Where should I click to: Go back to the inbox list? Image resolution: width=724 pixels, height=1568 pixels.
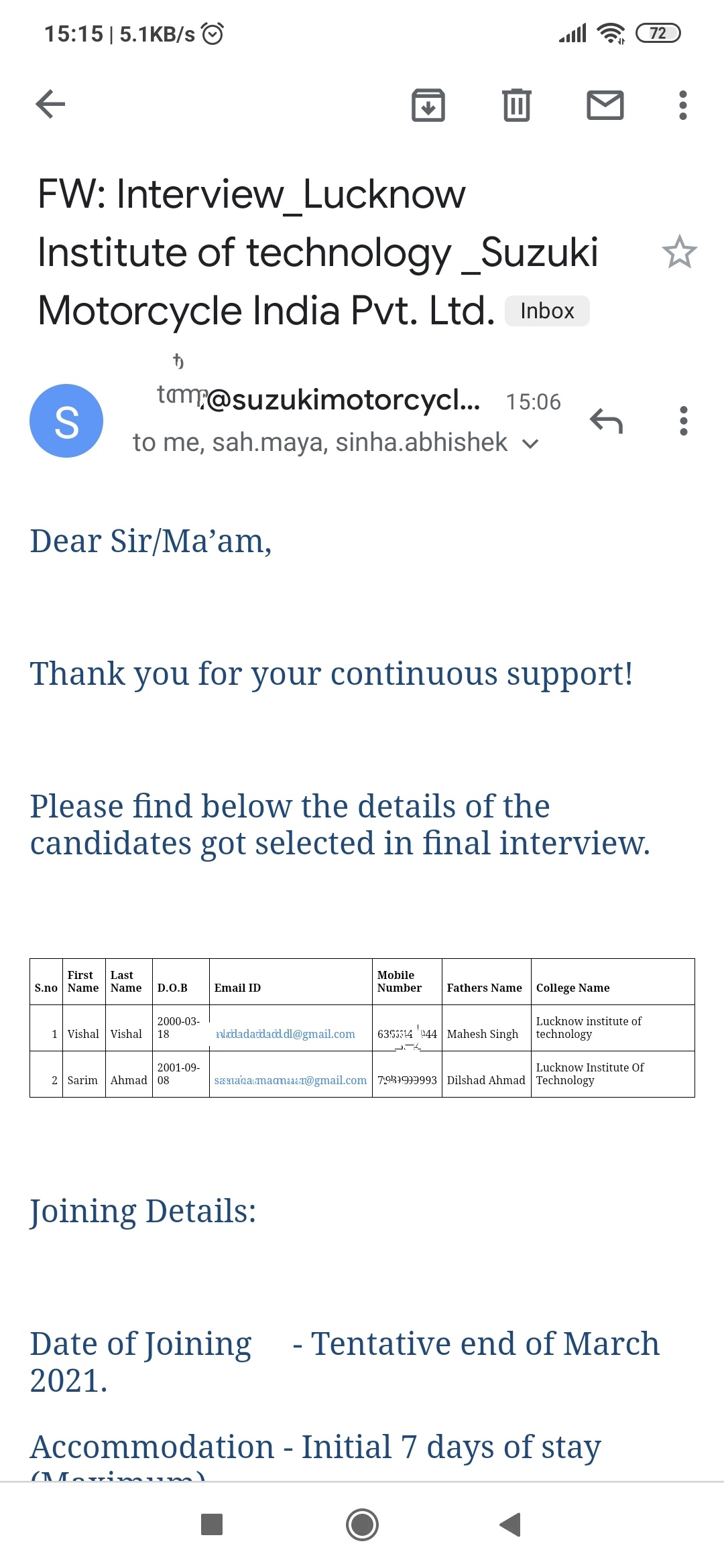coord(50,104)
